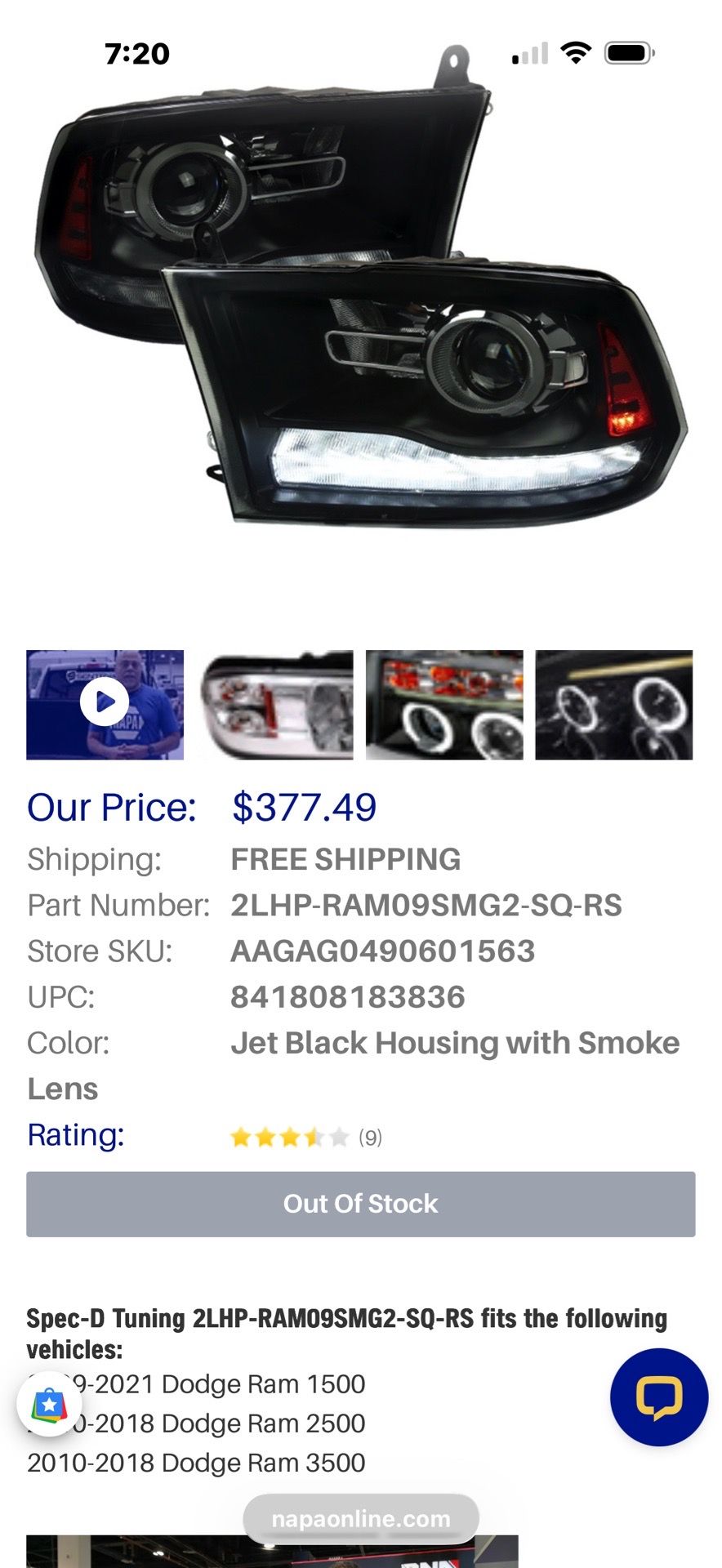
Task: Tap the Out Of Stock button
Action: tap(360, 1204)
